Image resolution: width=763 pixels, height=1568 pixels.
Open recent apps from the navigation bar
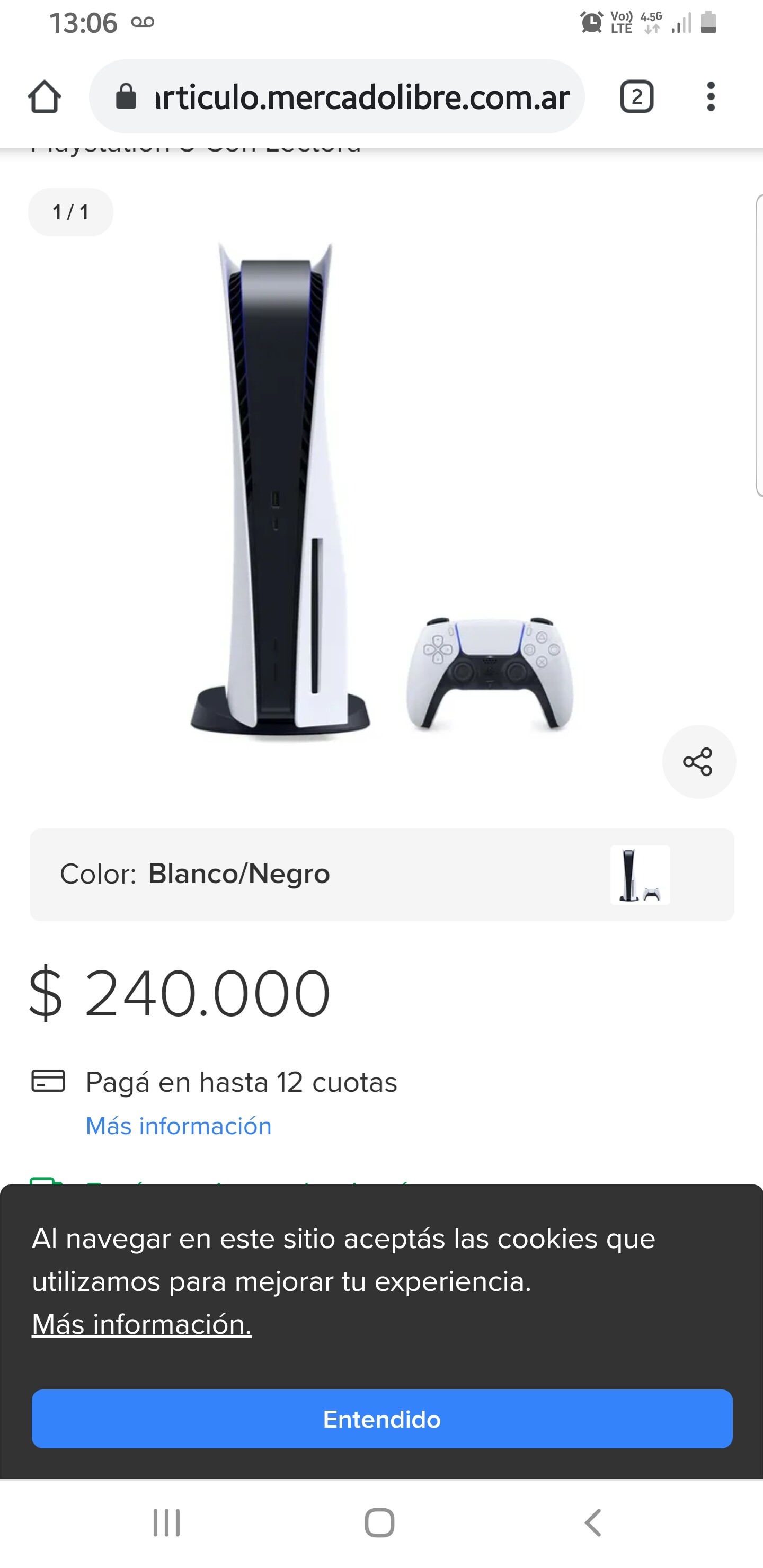click(x=166, y=1523)
